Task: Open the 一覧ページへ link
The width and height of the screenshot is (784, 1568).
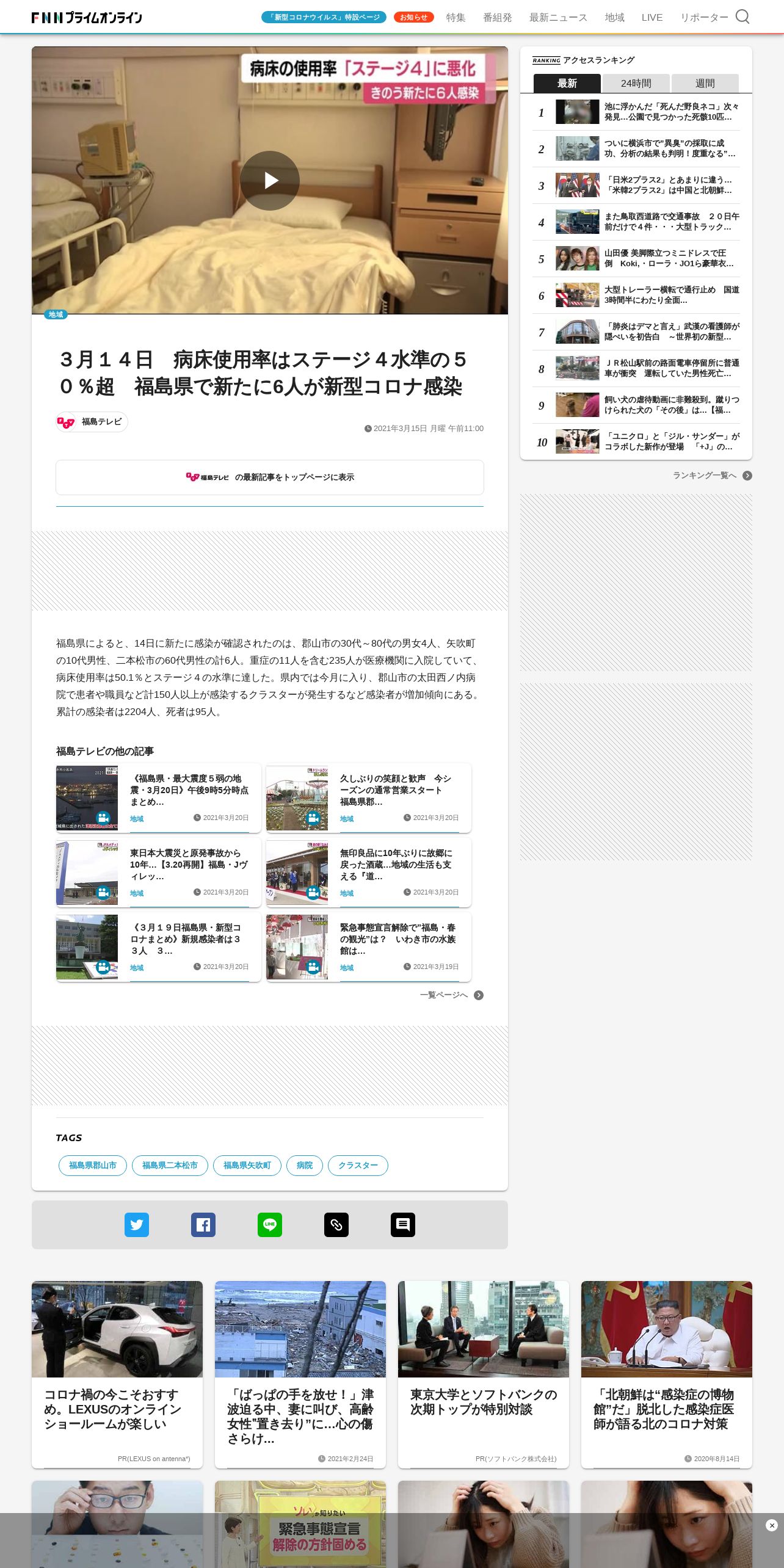Action: [451, 995]
